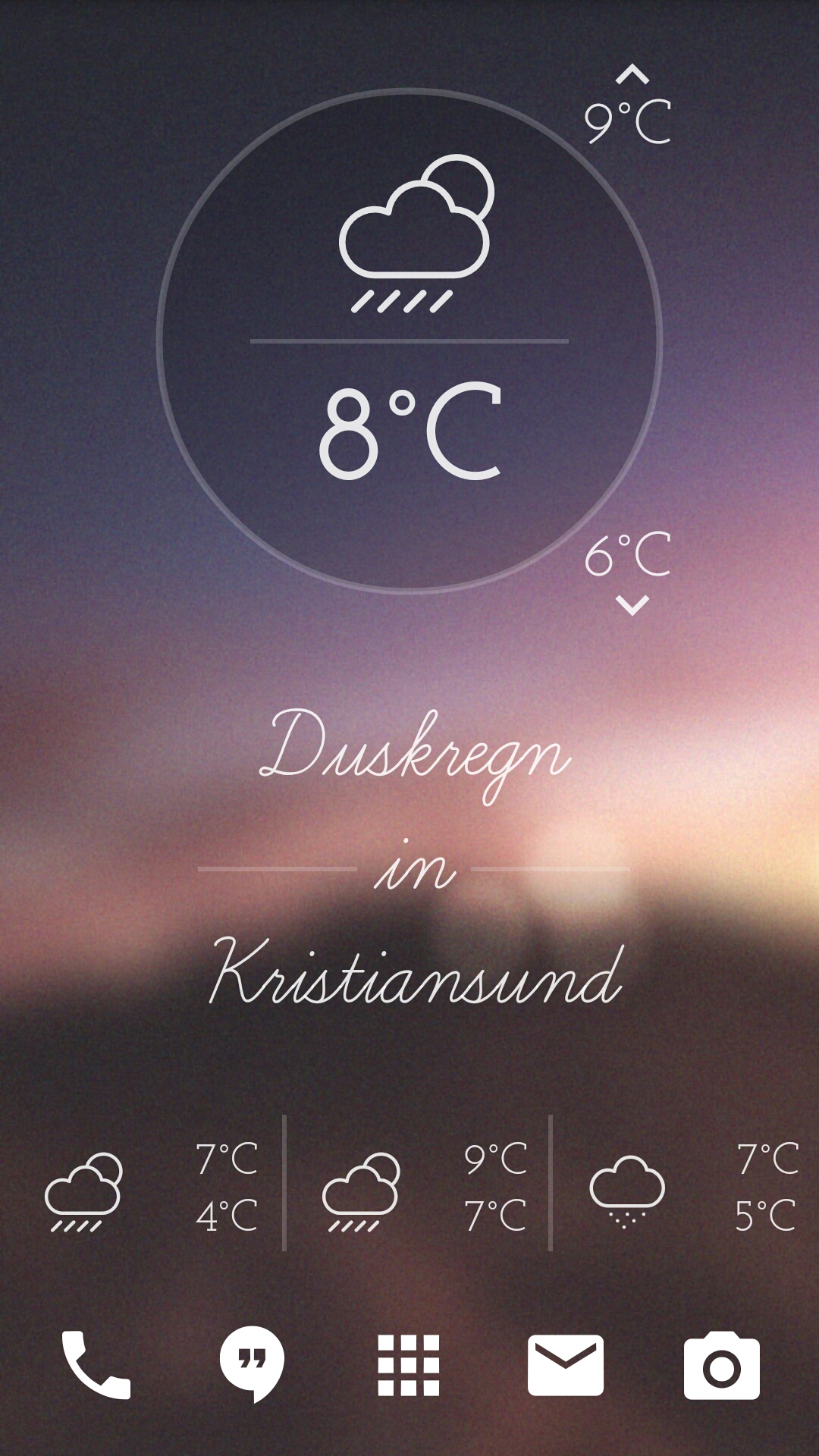Open the app drawer grid
This screenshot has height=1456, width=819.
pyautogui.click(x=409, y=1365)
